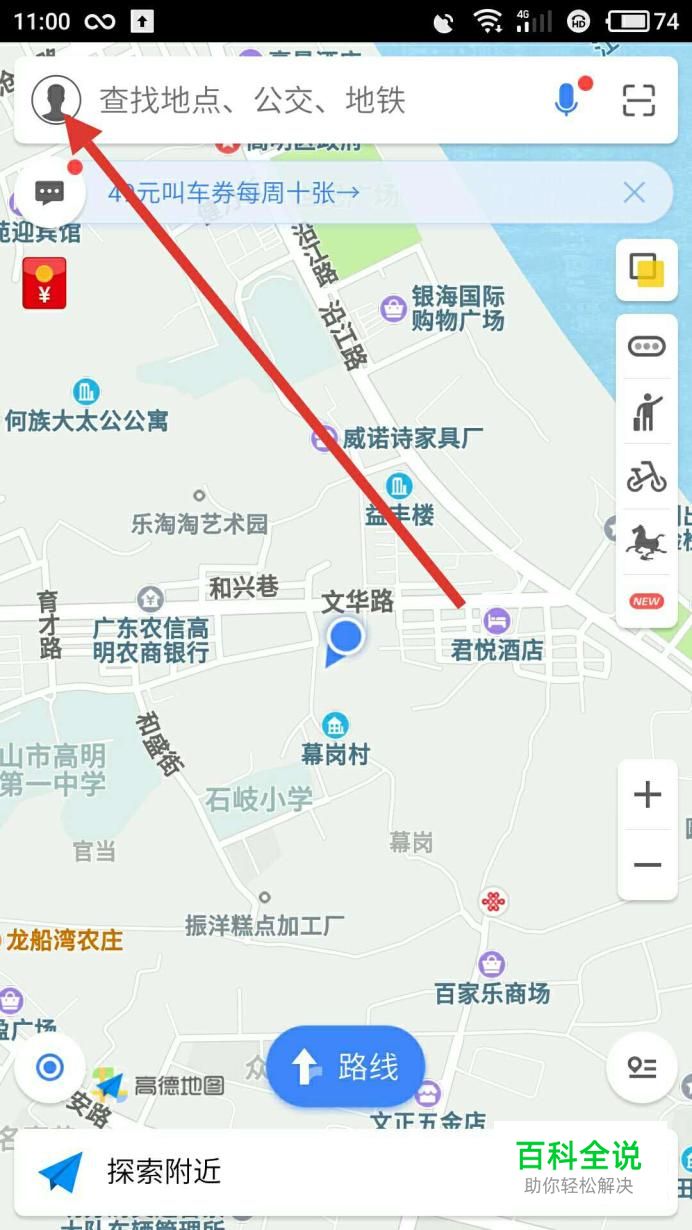The height and width of the screenshot is (1230, 692).
Task: Zoom in on the map
Action: pyautogui.click(x=647, y=795)
